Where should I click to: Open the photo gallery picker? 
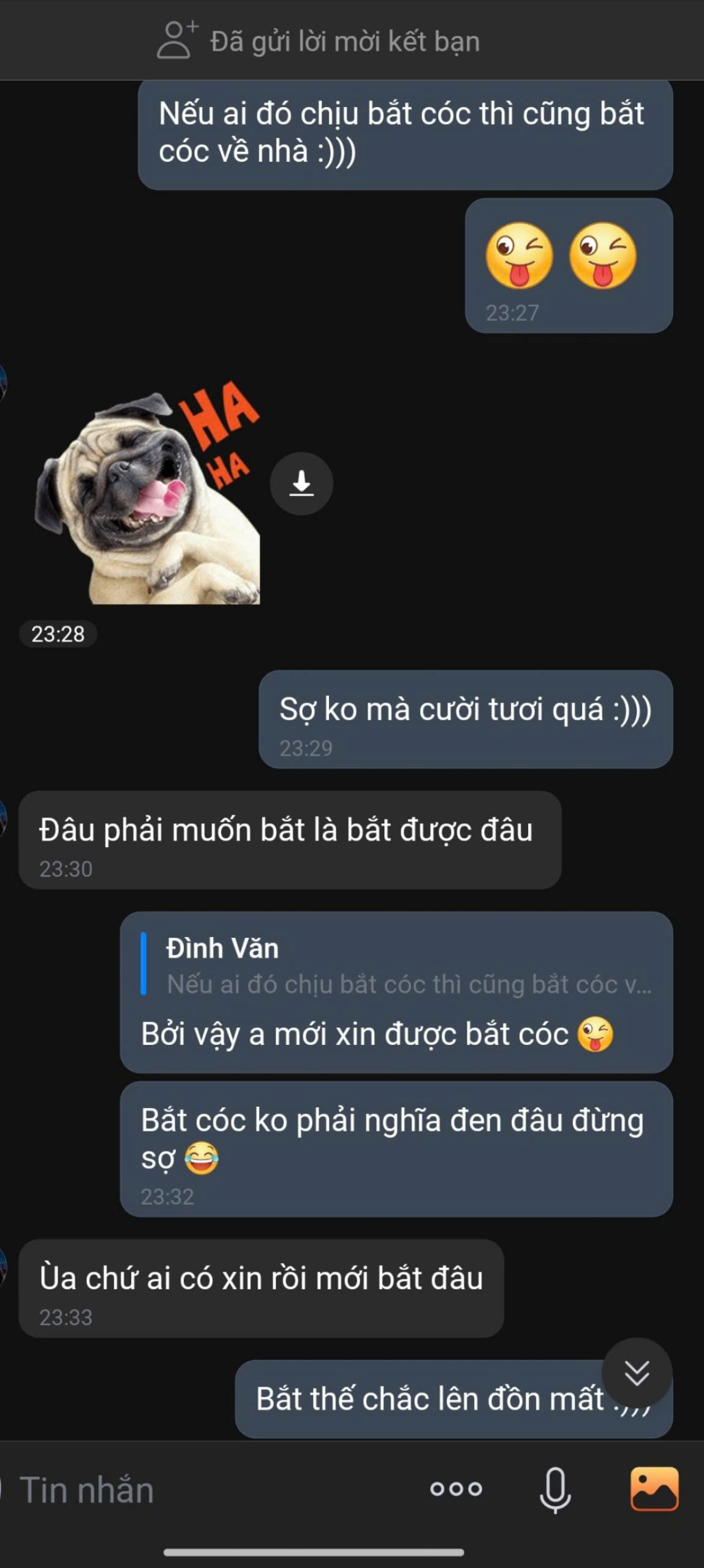[654, 1488]
